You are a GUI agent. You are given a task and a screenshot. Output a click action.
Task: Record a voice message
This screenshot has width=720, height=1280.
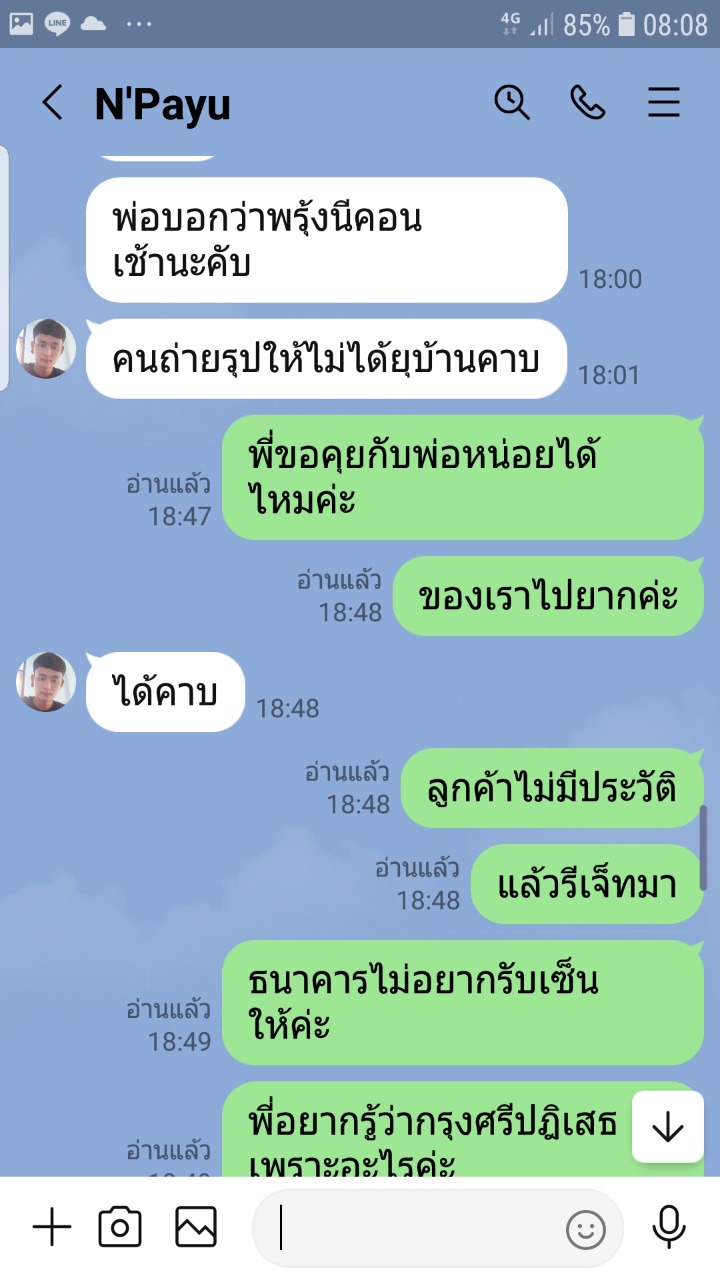click(667, 1228)
